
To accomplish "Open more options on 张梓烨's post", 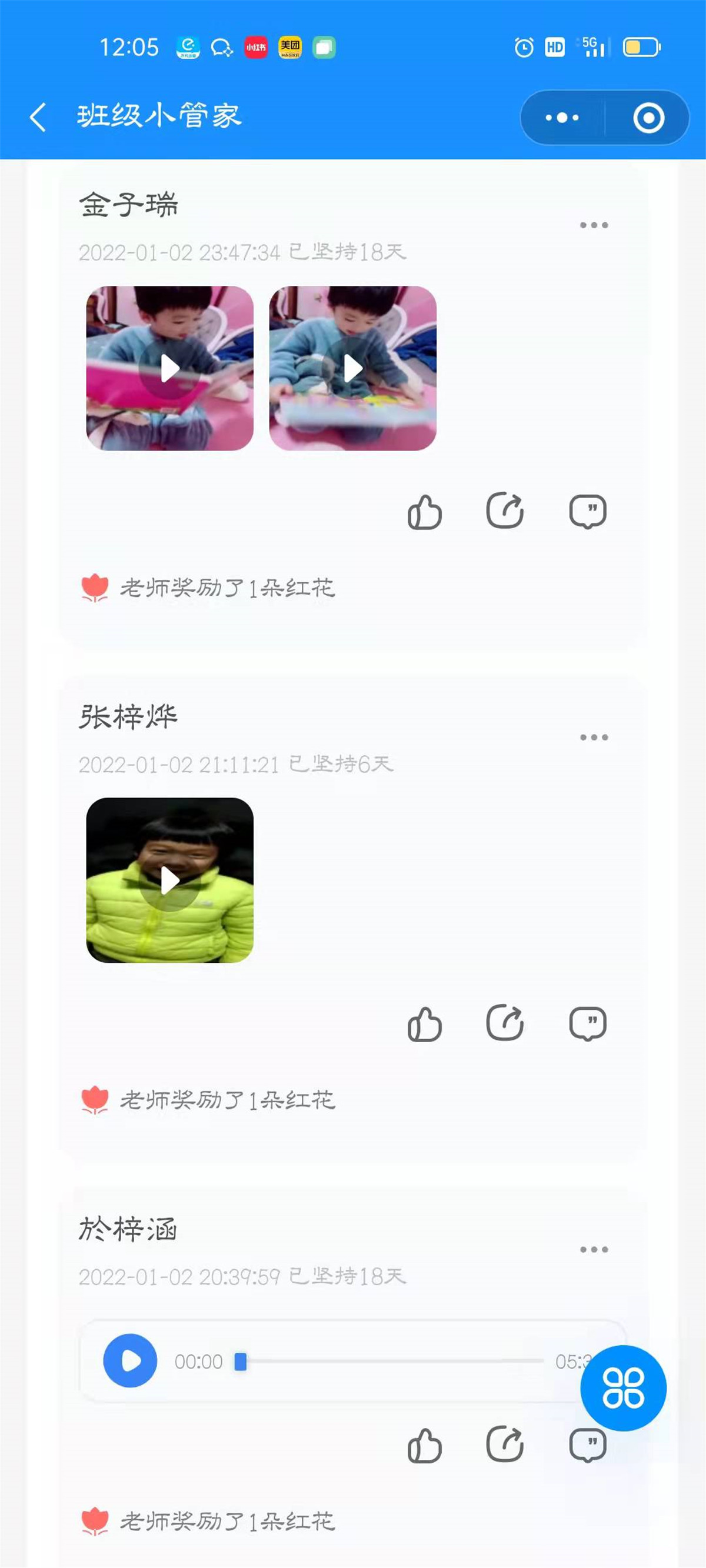I will 593,737.
